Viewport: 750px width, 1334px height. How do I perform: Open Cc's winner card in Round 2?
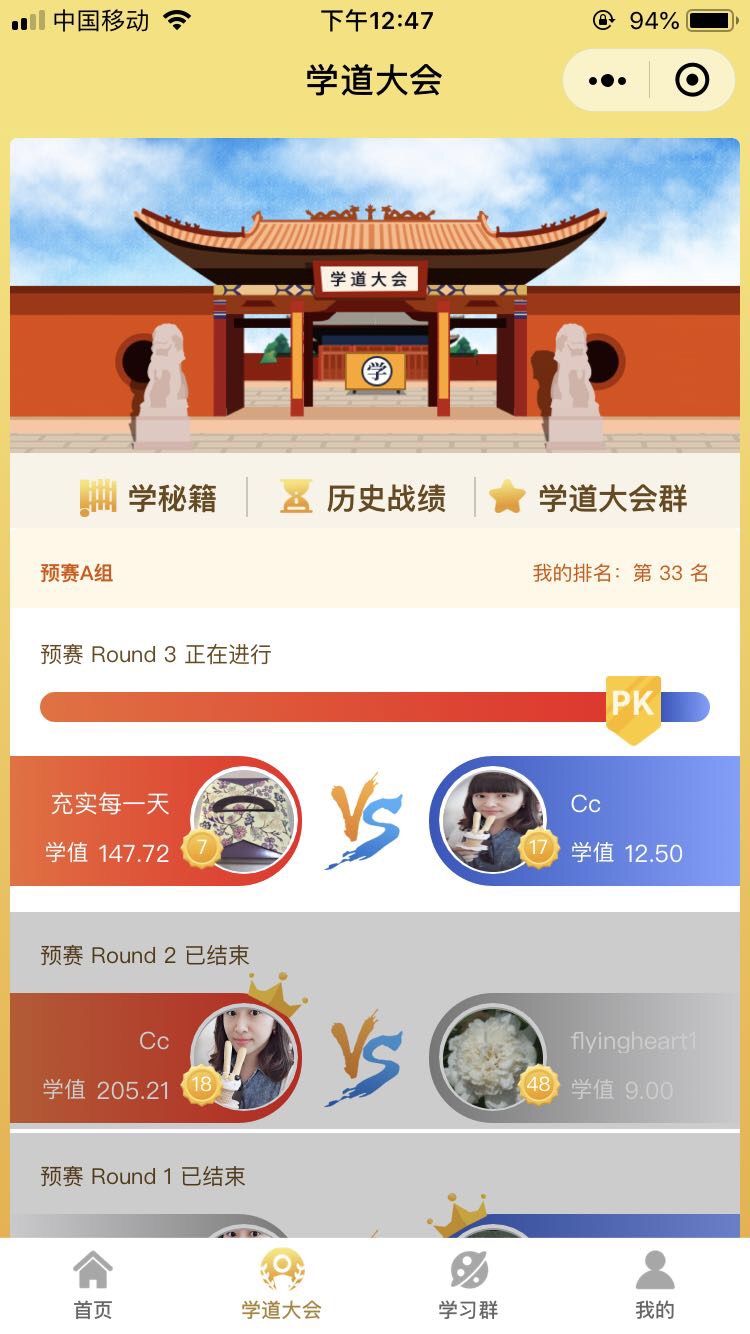coord(155,1058)
